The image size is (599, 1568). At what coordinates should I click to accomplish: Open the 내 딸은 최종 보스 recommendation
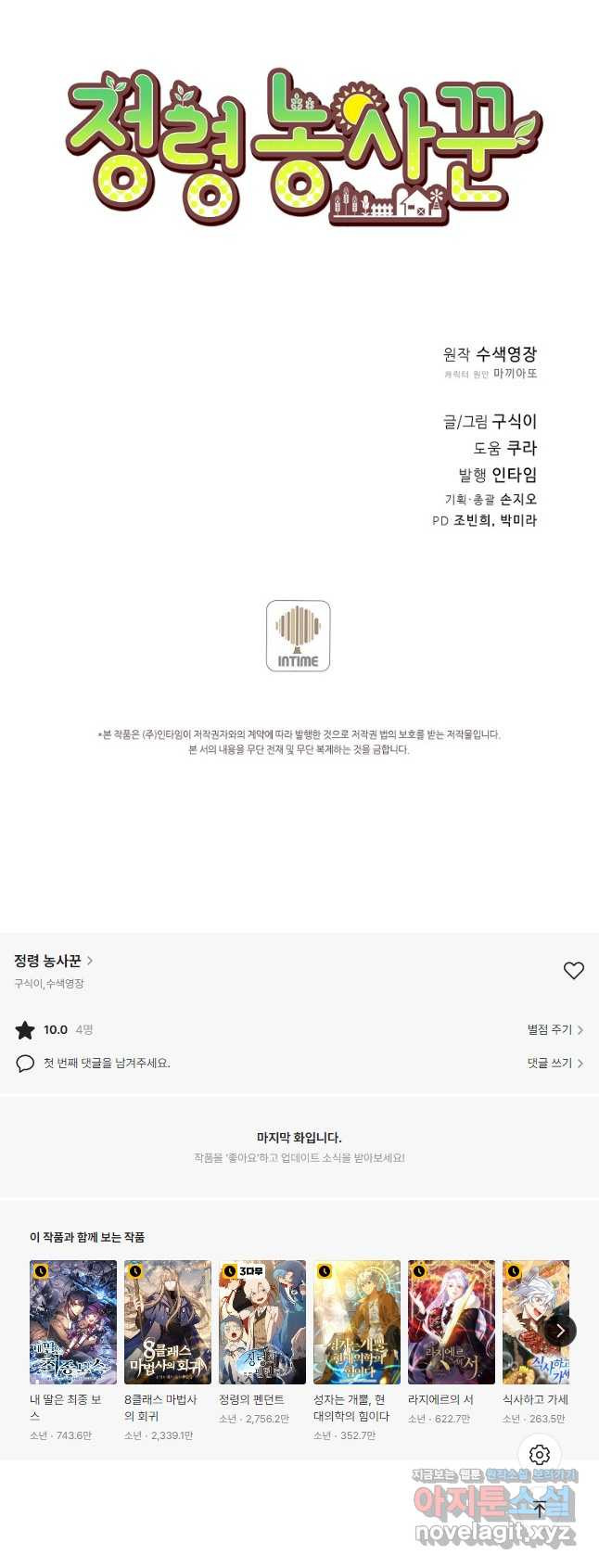(x=73, y=1321)
